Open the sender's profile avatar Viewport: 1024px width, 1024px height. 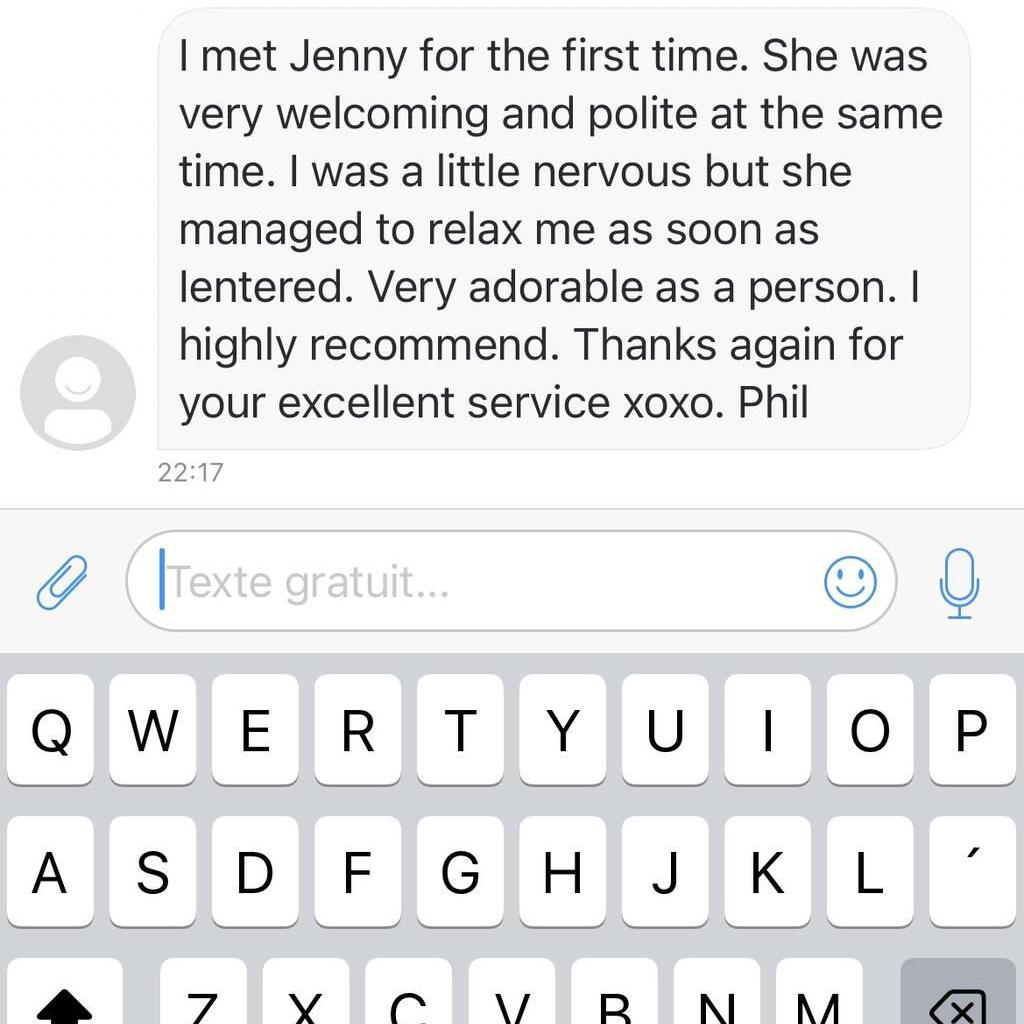point(78,393)
